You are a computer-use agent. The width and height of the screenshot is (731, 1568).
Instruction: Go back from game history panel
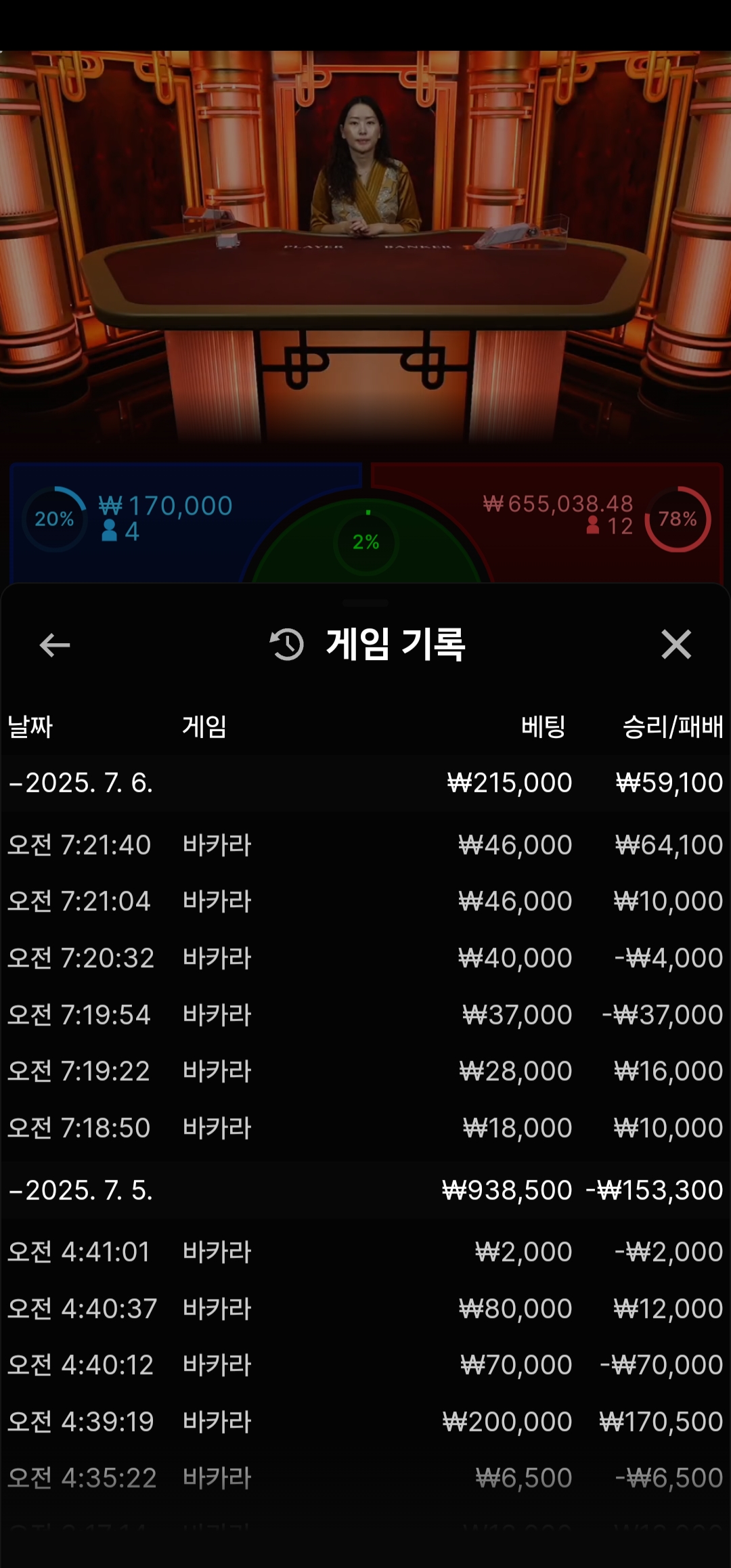point(55,645)
